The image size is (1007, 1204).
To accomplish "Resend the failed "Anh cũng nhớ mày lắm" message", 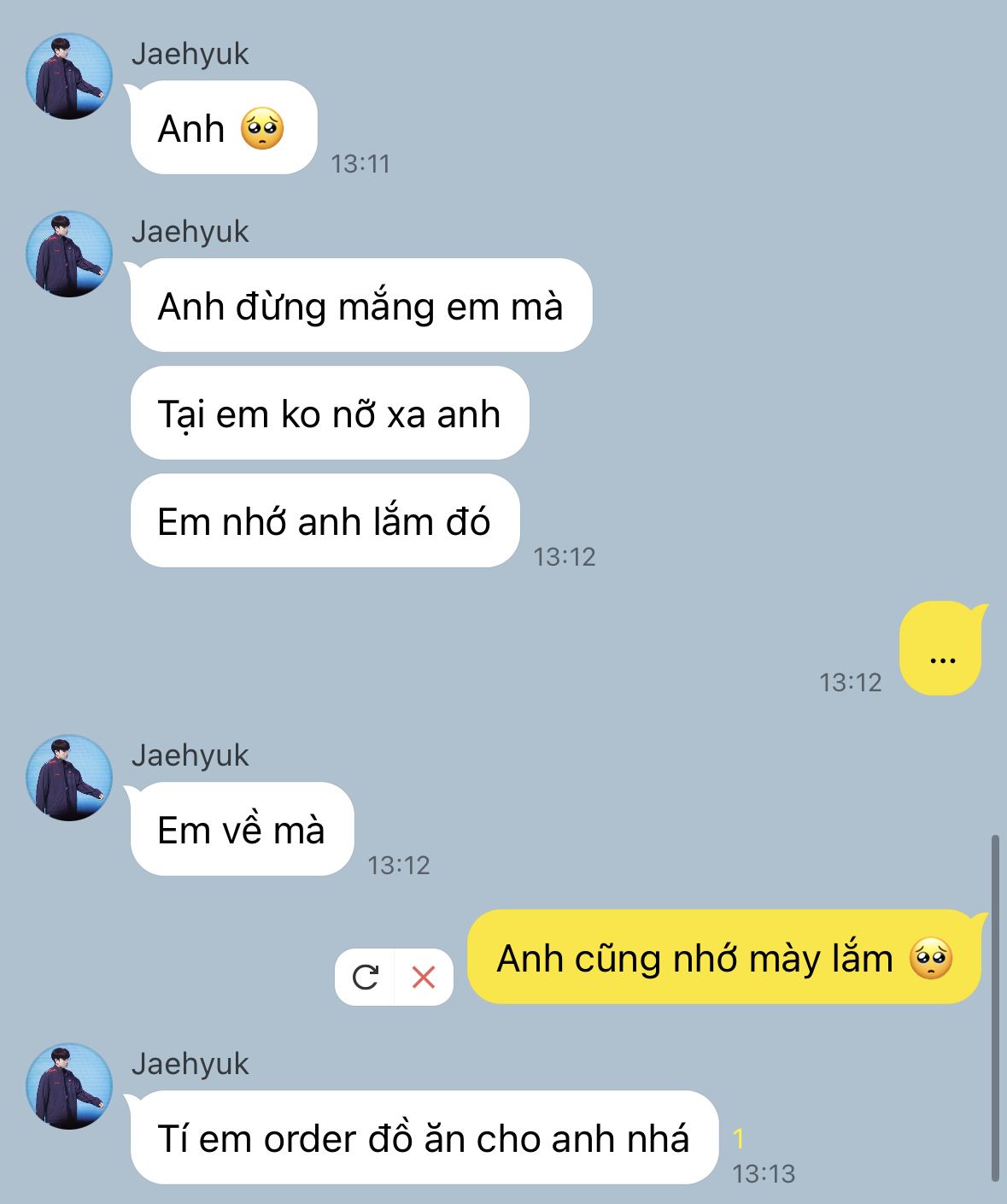I will [366, 977].
